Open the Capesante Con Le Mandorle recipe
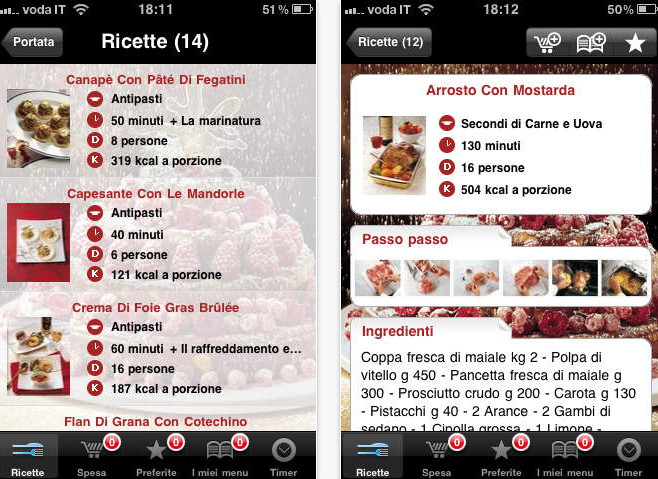The image size is (658, 479). [156, 193]
